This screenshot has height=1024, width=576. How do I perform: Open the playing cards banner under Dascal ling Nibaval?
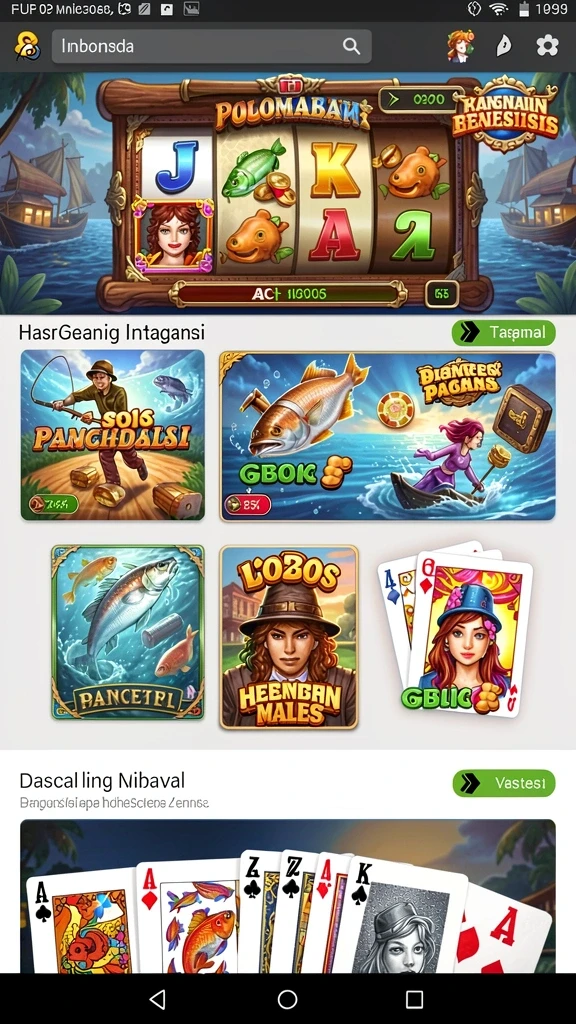[x=288, y=896]
